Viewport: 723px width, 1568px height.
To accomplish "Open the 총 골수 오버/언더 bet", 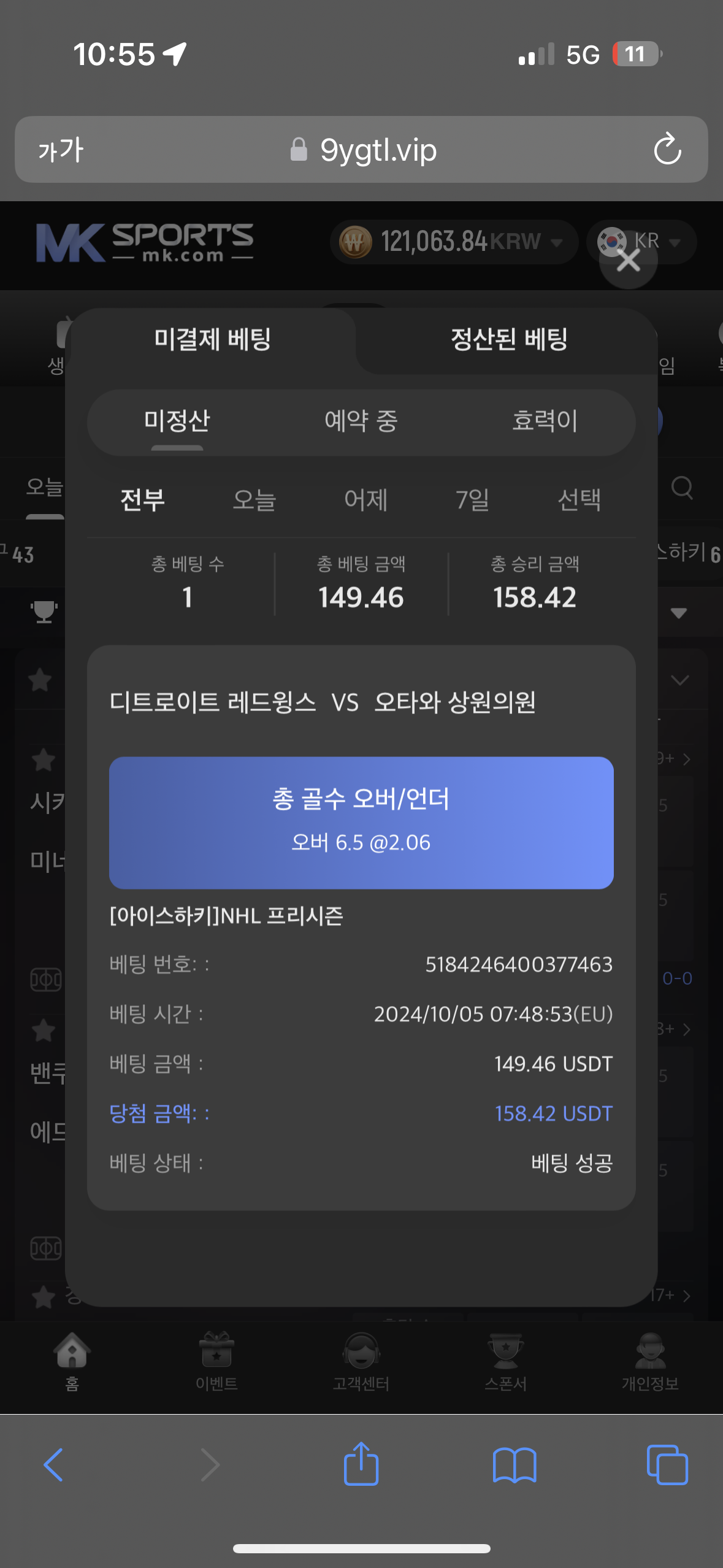I will click(x=361, y=823).
